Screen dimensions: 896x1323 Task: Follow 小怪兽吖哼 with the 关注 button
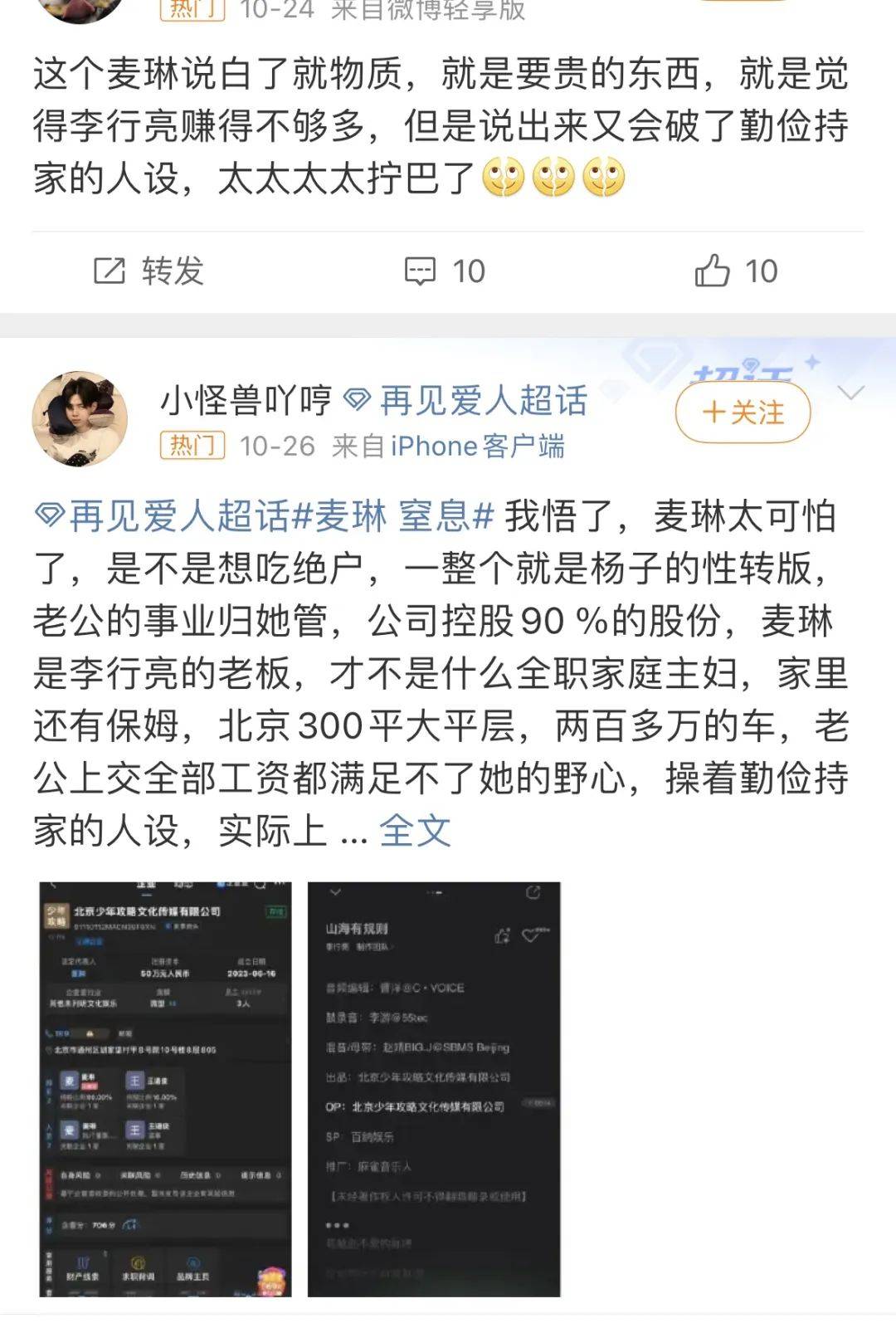[743, 413]
